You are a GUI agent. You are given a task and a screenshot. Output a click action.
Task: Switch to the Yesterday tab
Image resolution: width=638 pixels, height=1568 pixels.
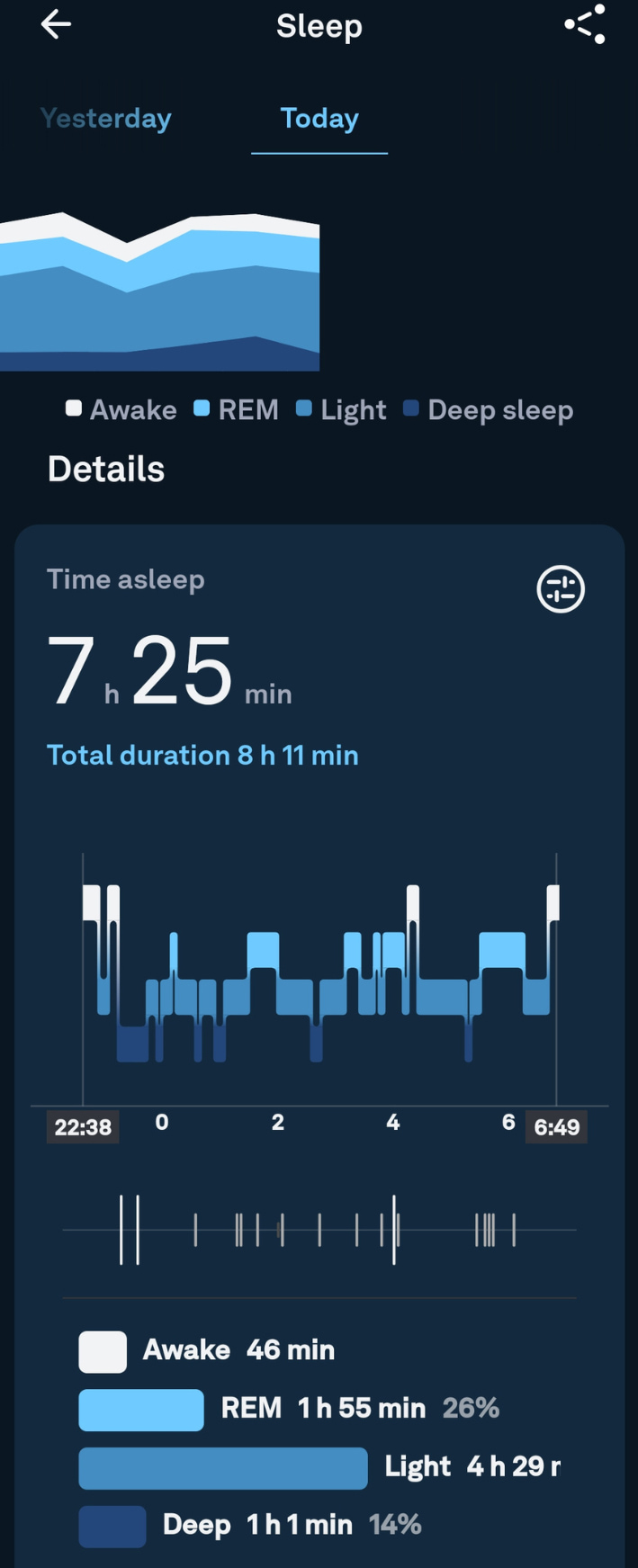point(106,119)
